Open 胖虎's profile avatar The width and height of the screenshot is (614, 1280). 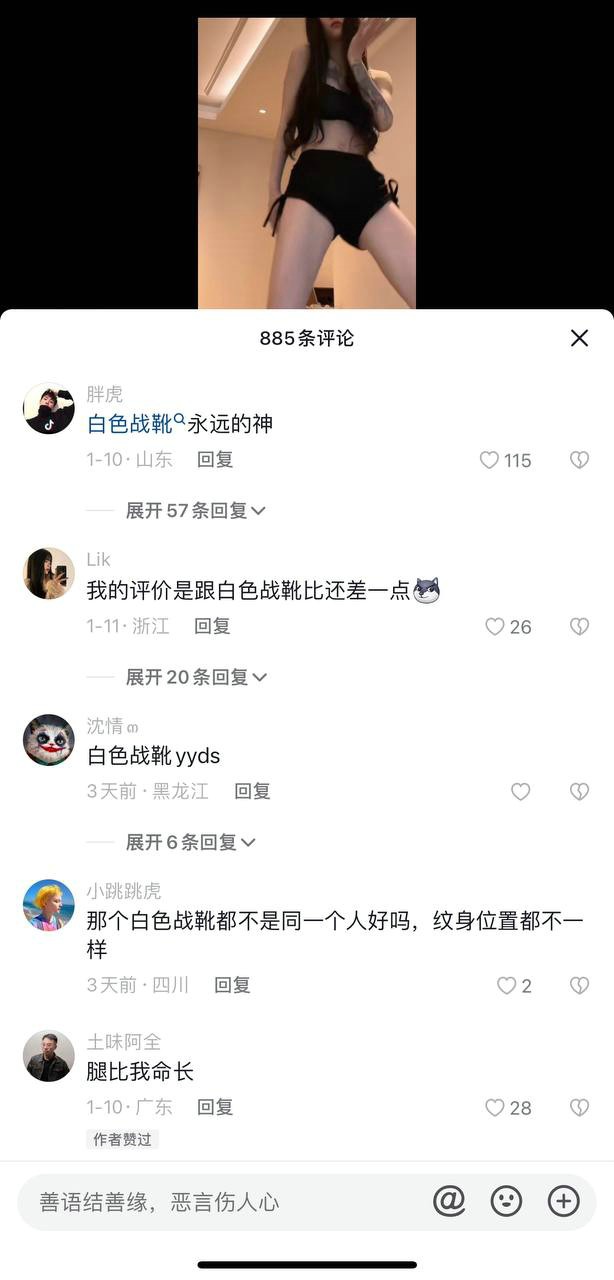coord(48,408)
